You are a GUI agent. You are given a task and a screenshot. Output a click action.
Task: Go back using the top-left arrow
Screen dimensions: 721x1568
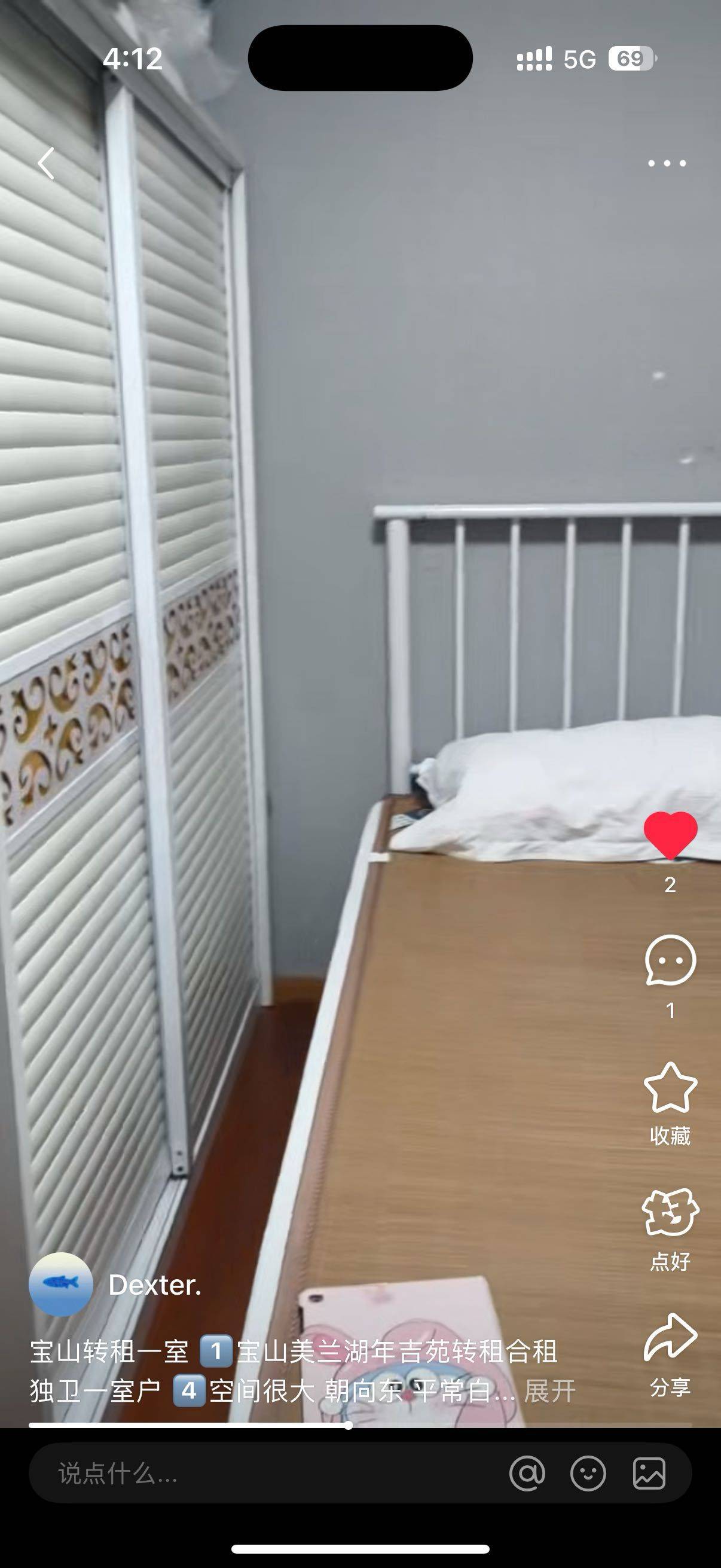[x=46, y=163]
